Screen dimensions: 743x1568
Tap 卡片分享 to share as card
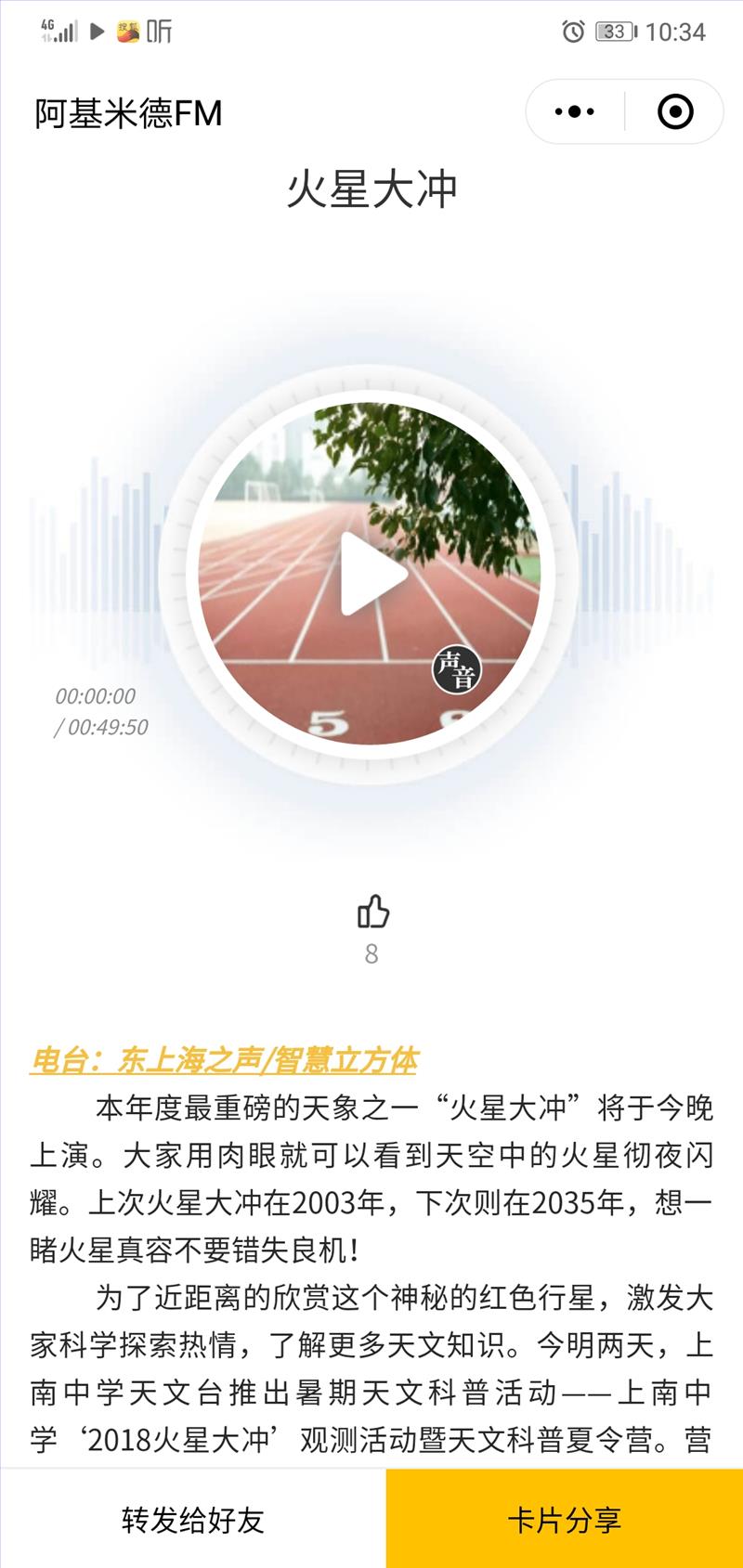(x=565, y=1519)
